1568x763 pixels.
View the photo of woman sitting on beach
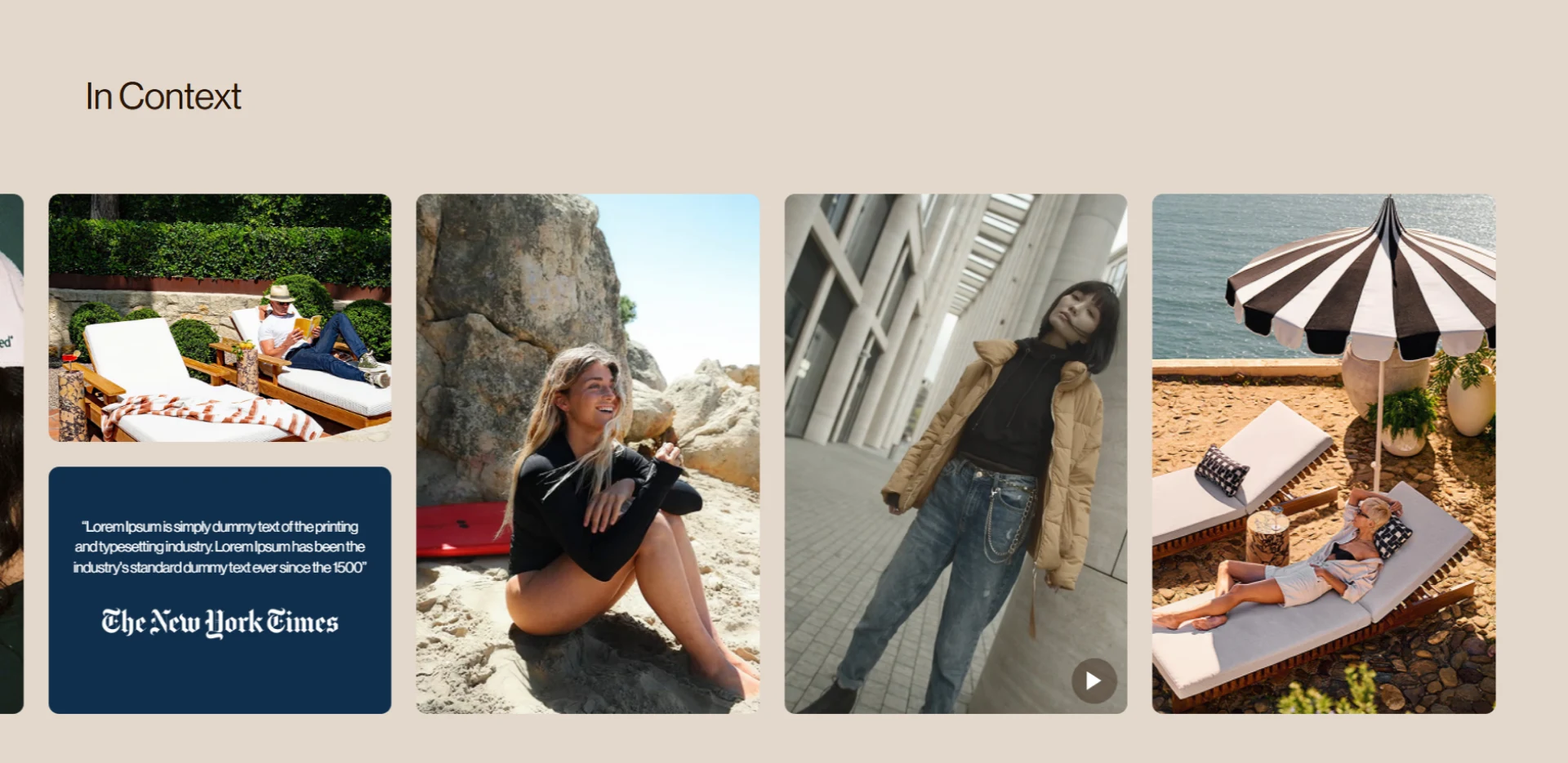588,453
